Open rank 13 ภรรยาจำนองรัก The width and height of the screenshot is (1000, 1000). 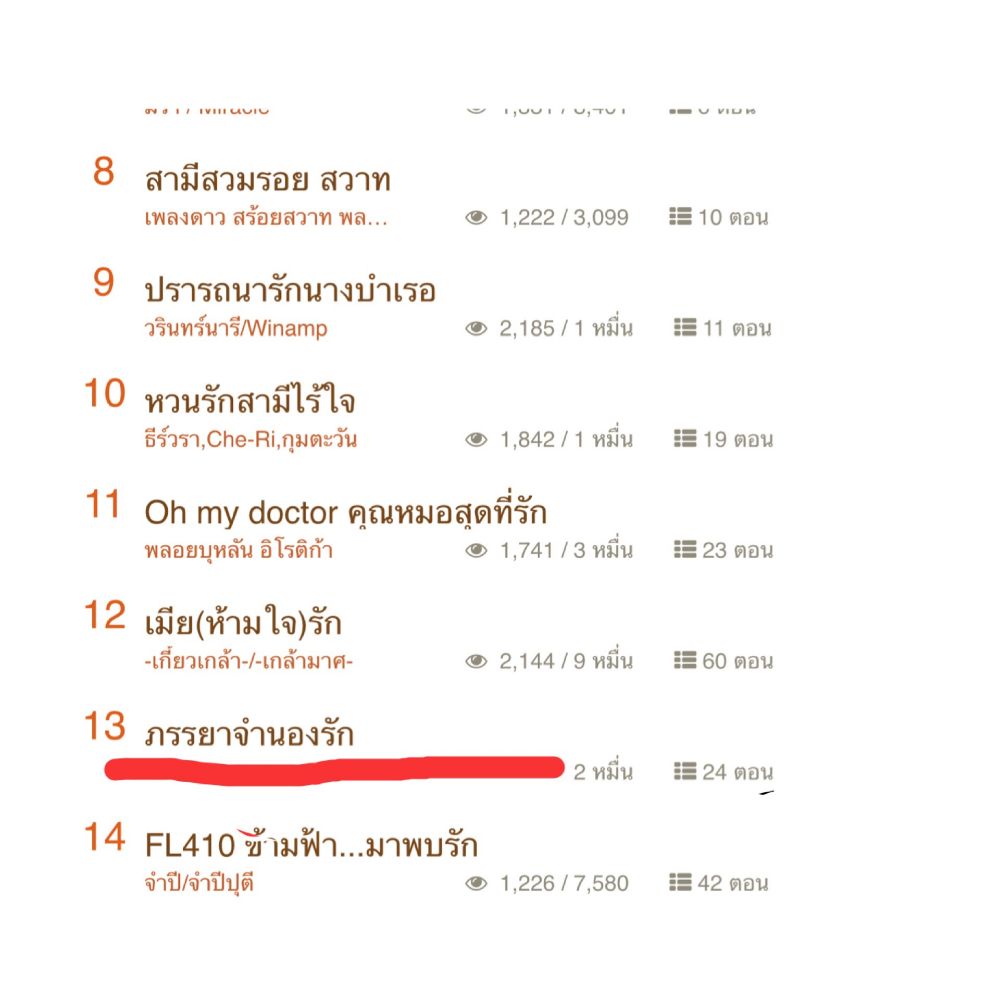[x=249, y=735]
